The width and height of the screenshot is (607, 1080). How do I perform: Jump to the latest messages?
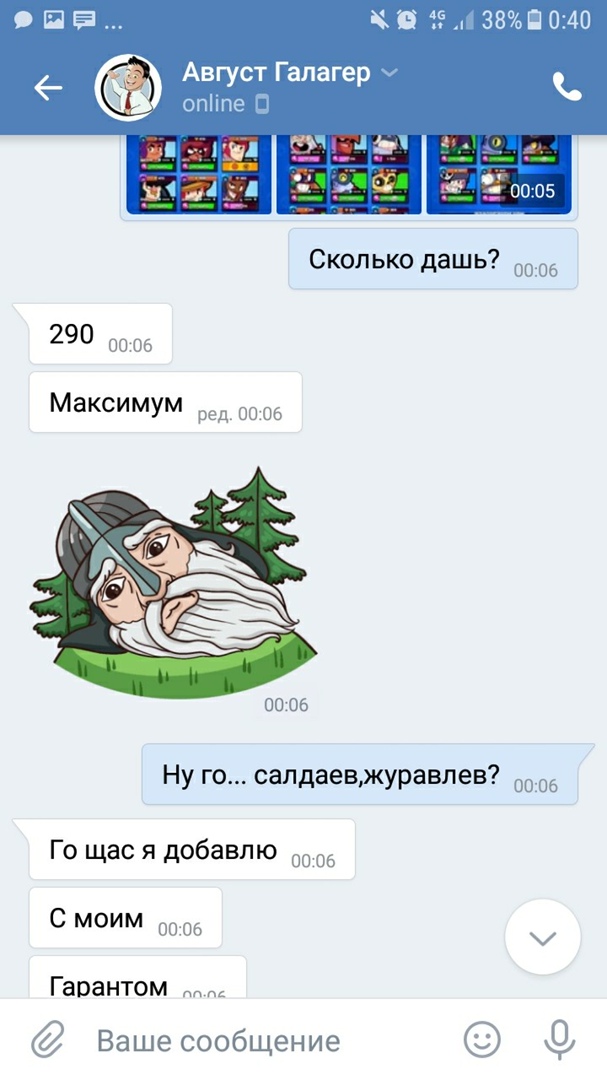(x=542, y=937)
